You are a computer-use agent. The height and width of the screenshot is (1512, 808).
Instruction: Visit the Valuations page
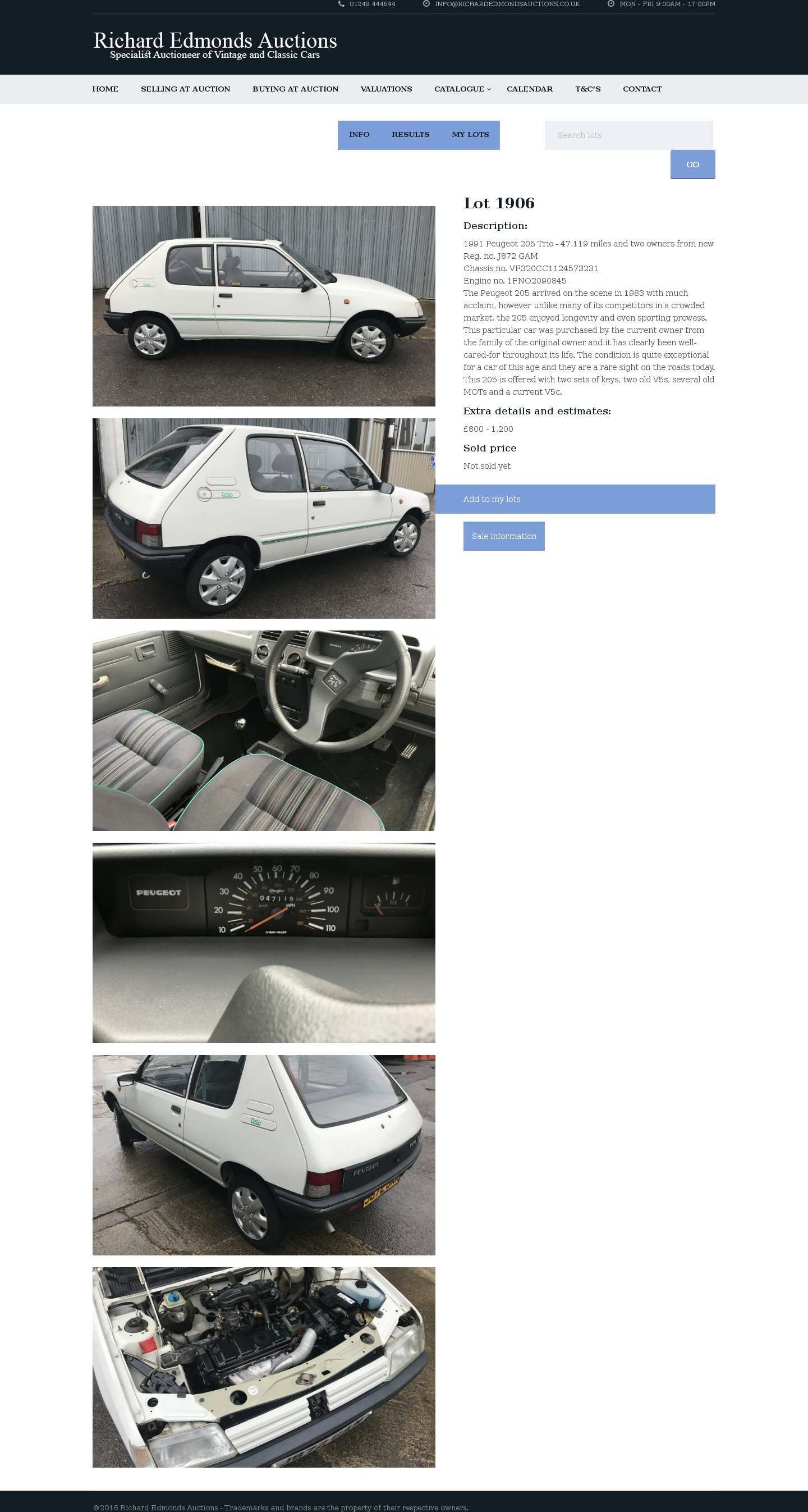click(385, 89)
